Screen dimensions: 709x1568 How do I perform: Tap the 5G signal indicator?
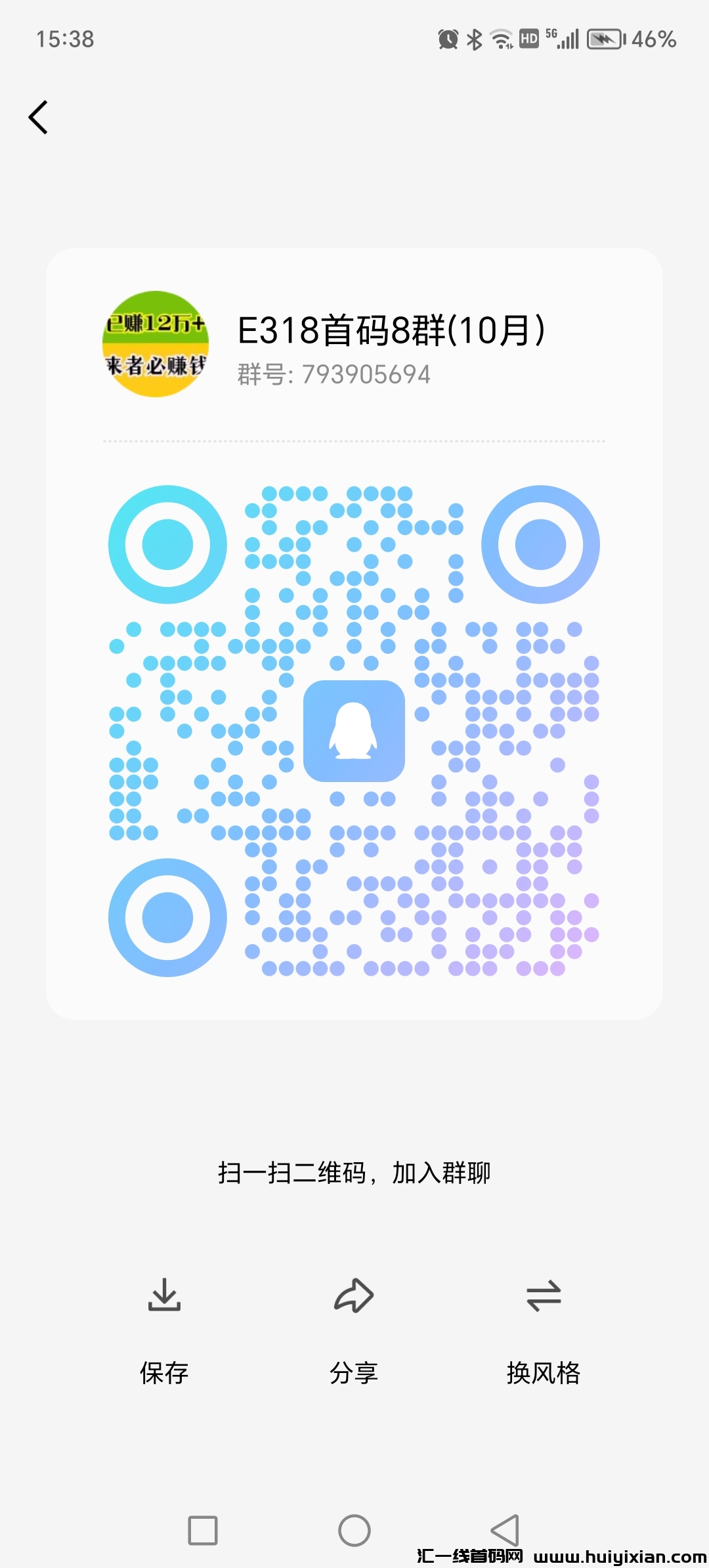click(x=561, y=39)
